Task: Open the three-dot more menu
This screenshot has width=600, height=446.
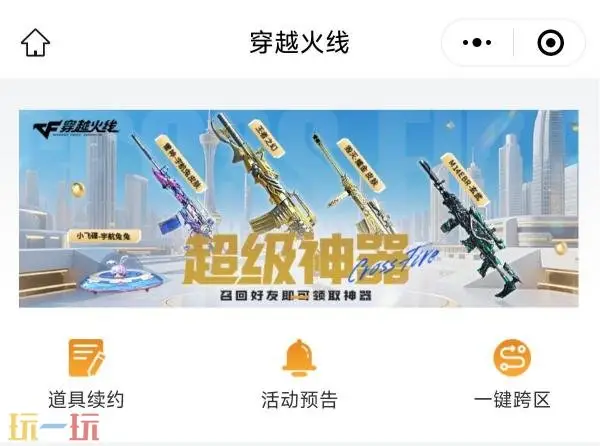Action: tap(479, 43)
